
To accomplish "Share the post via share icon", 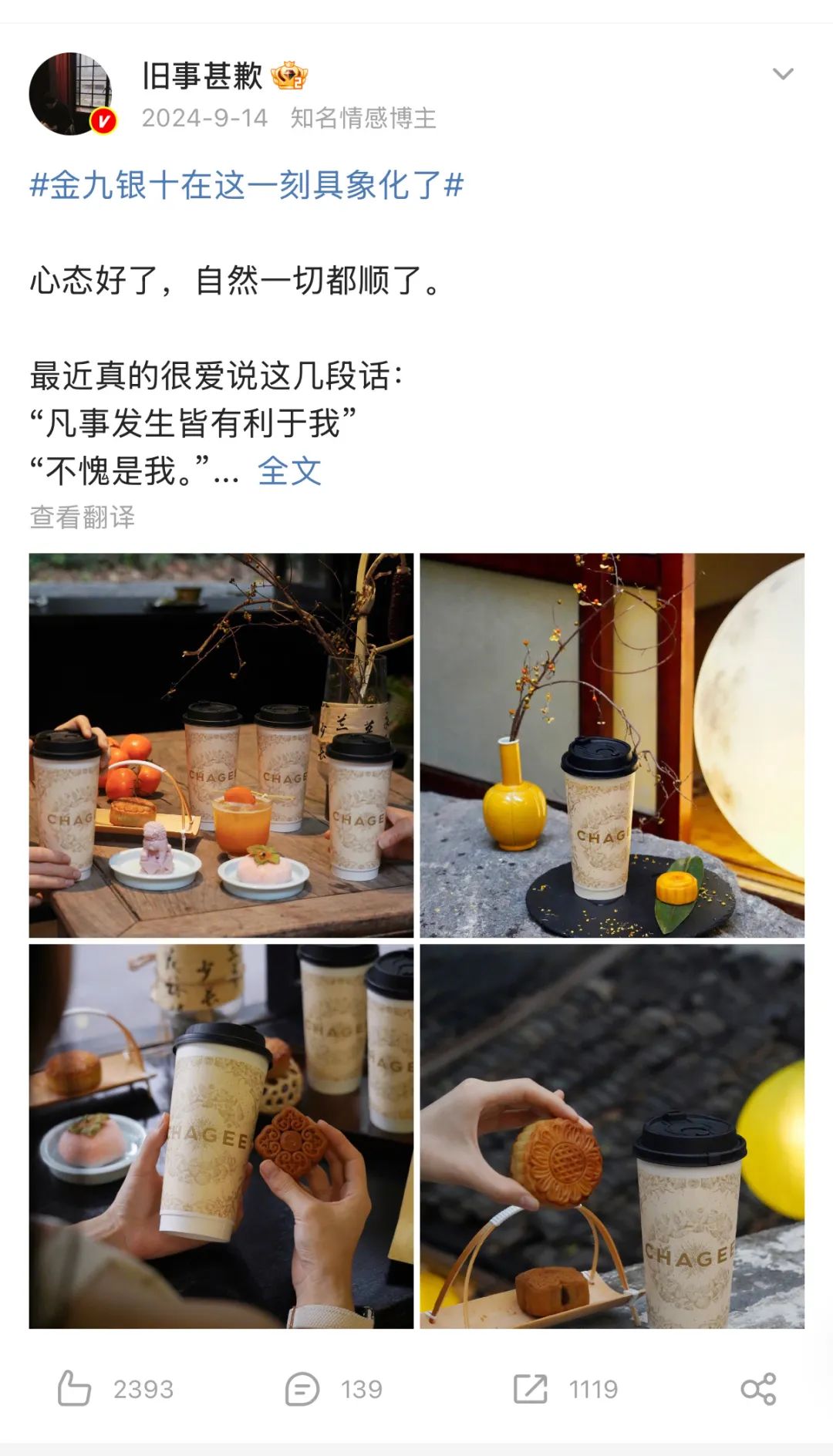I will coord(758,1389).
